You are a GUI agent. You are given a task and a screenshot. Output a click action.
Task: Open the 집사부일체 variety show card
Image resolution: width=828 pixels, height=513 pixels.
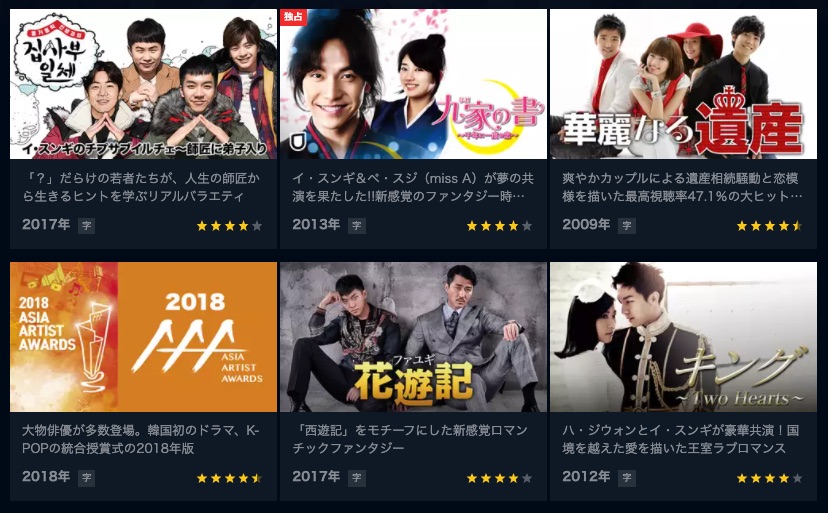point(143,85)
